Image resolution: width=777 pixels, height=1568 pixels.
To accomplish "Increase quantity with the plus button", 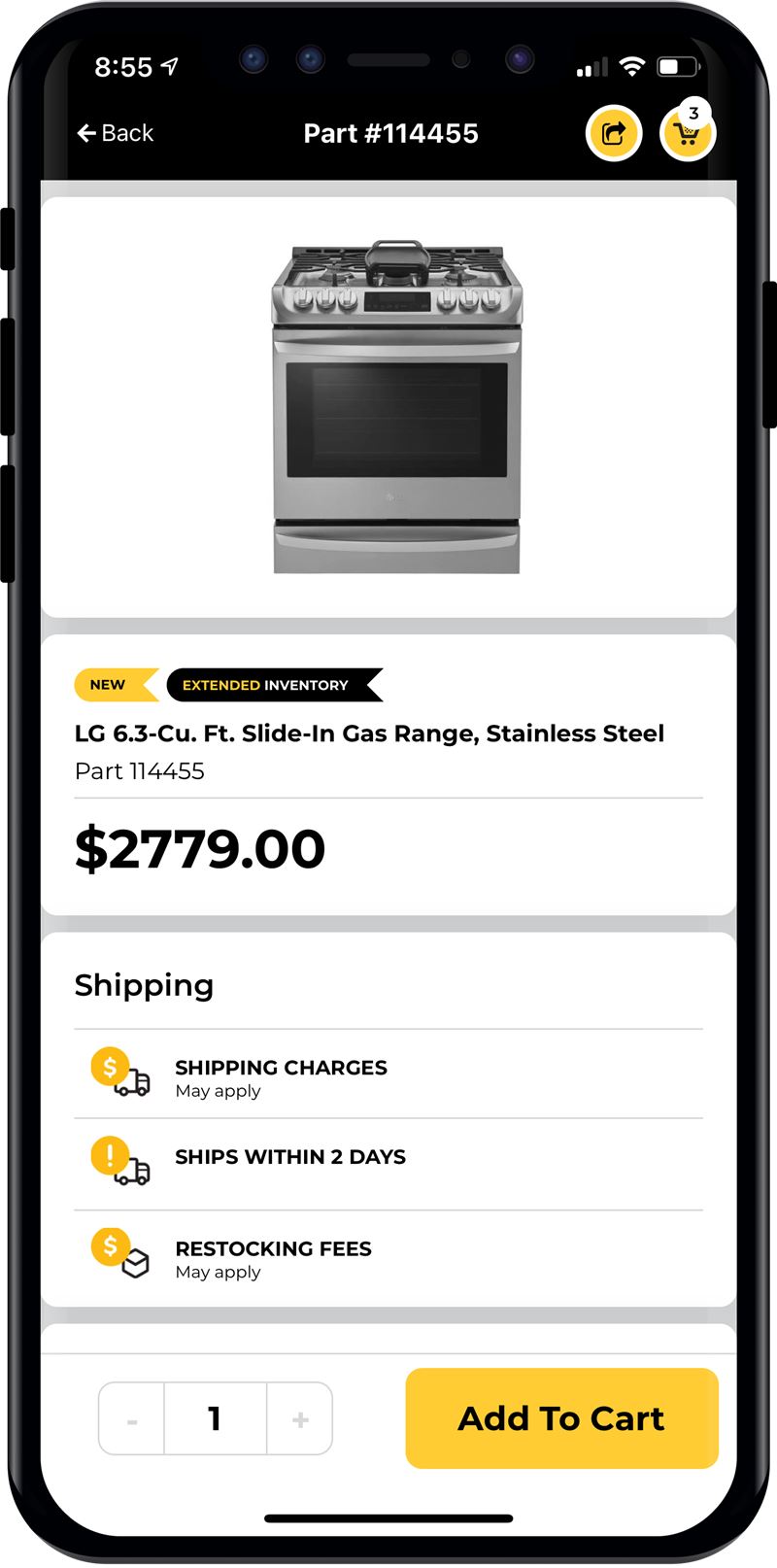I will (300, 1419).
